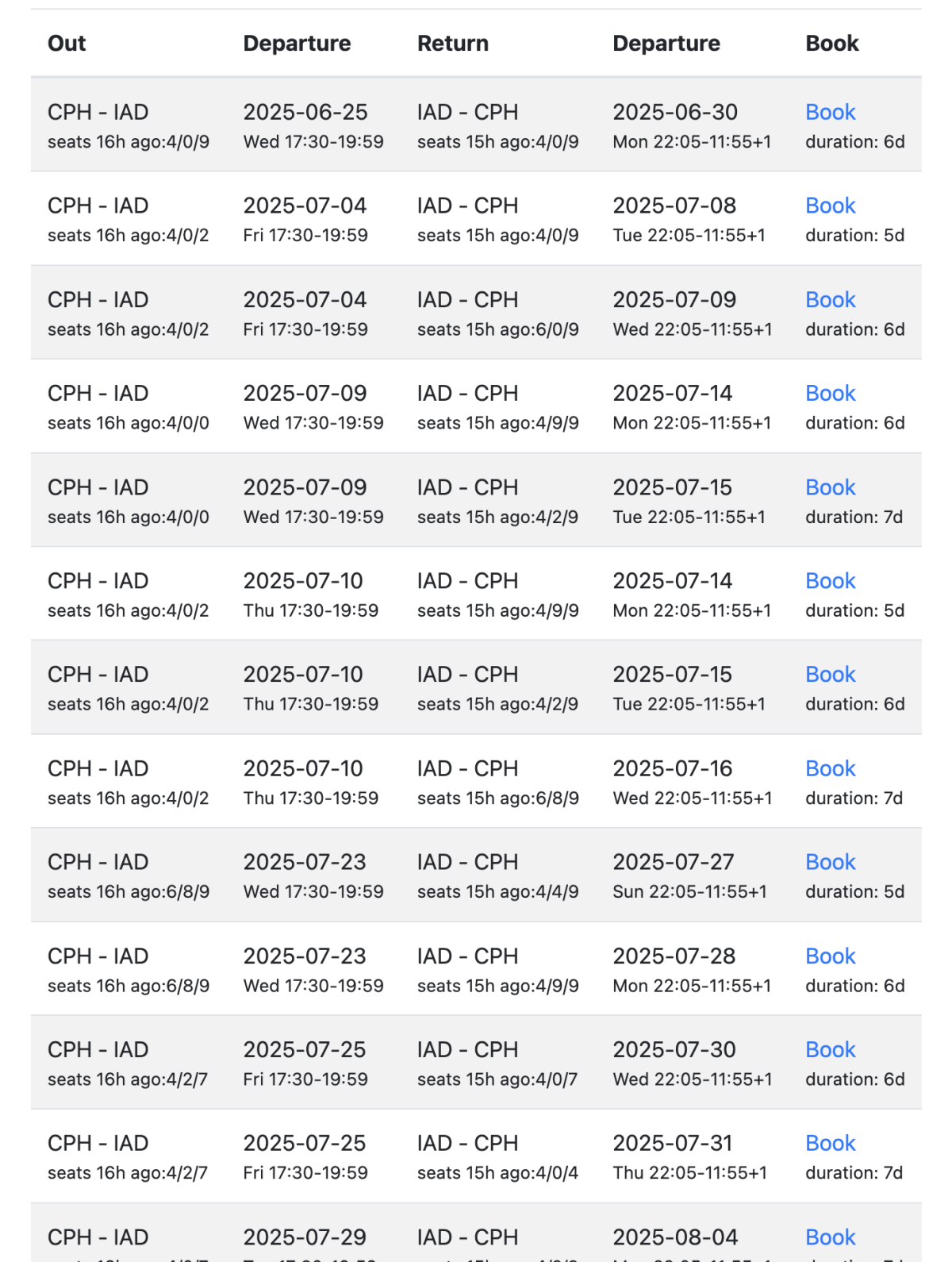The width and height of the screenshot is (952, 1262).
Task: Book the 2025-06-25 flight returning 2025-06-30
Action: point(830,113)
